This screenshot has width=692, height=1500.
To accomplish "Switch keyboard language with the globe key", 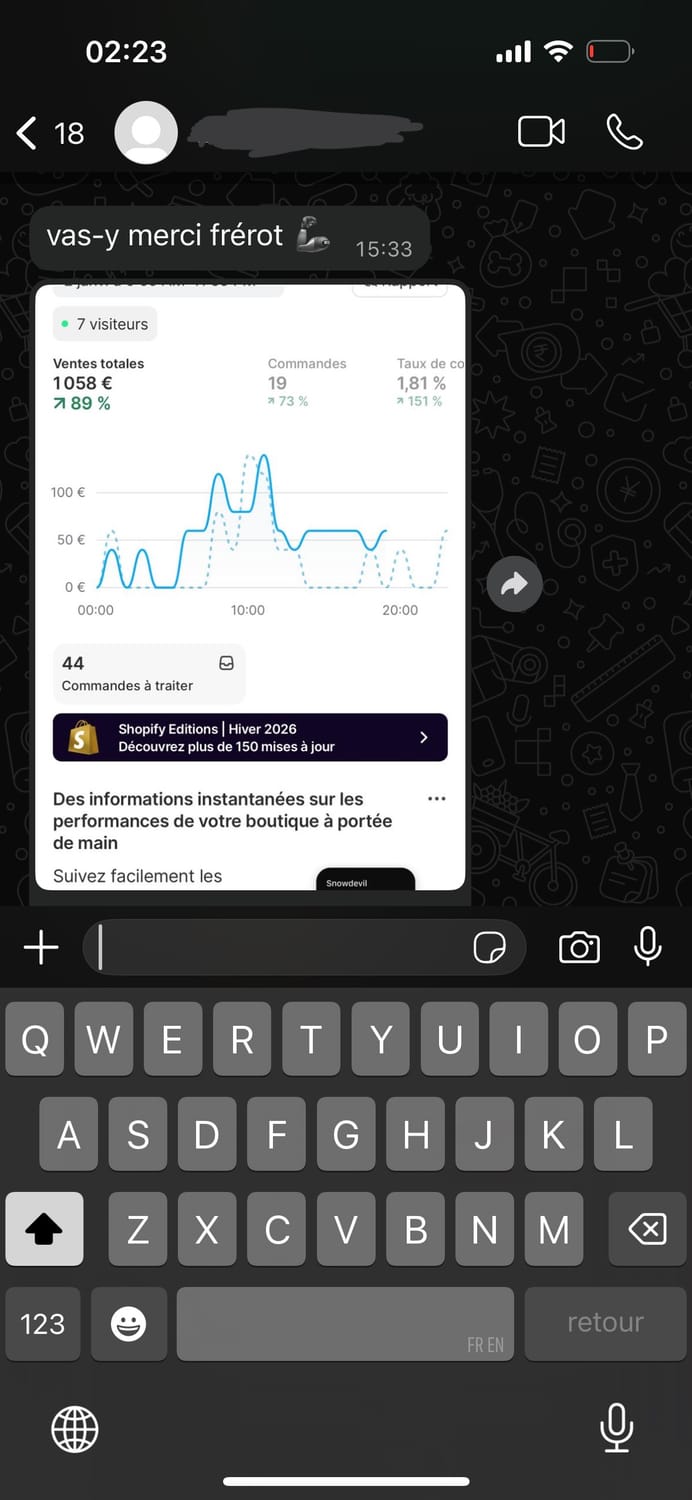I will click(75, 1428).
